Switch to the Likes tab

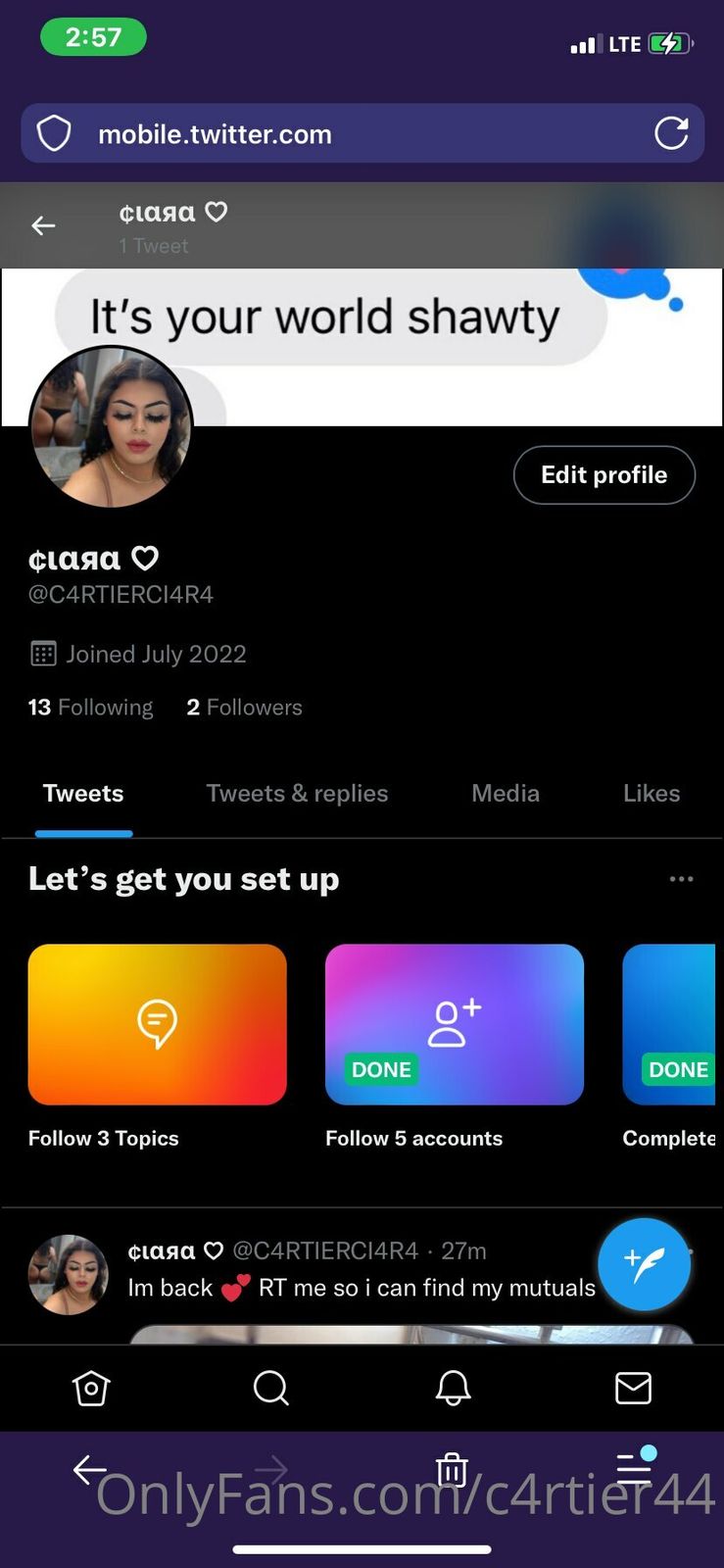pyautogui.click(x=651, y=794)
